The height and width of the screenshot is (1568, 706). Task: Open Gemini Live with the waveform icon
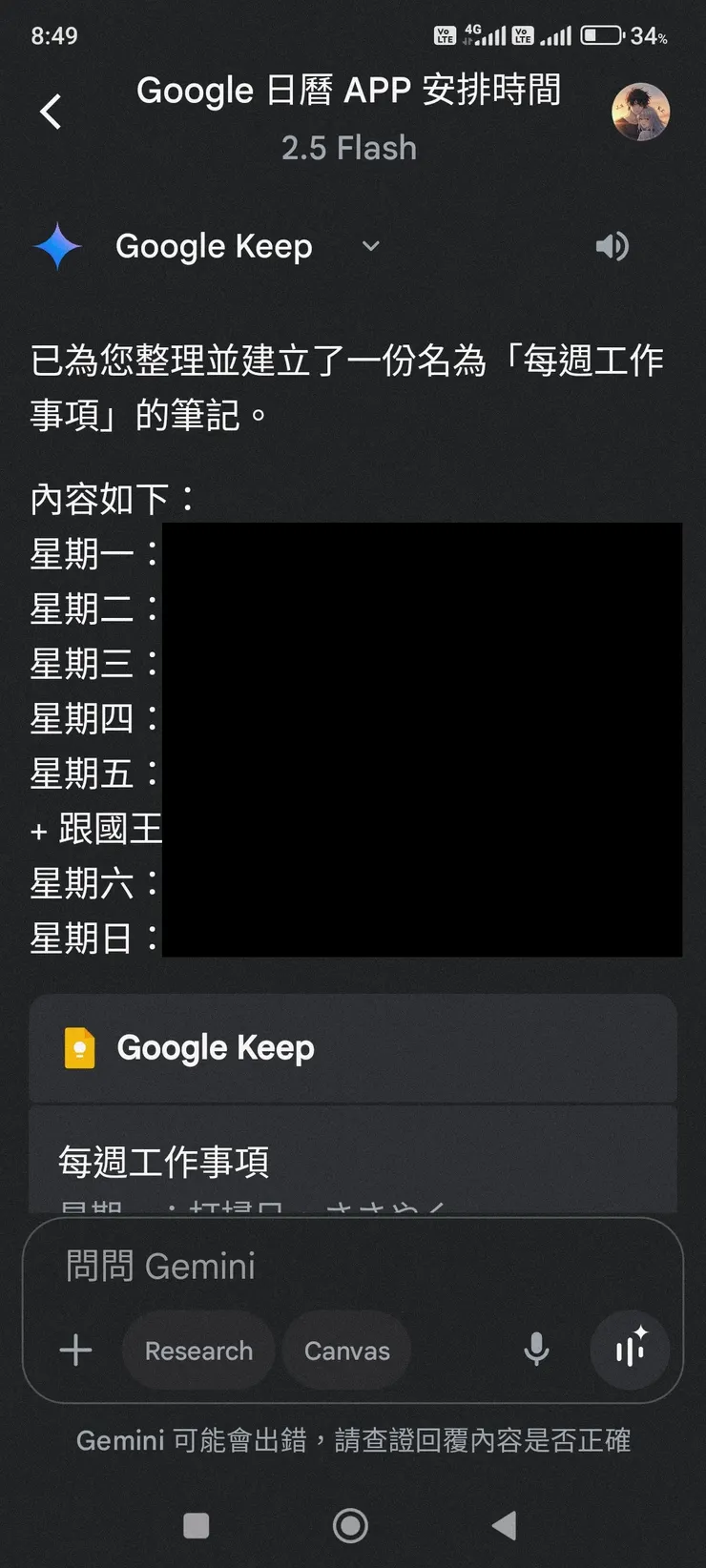pyautogui.click(x=630, y=1349)
